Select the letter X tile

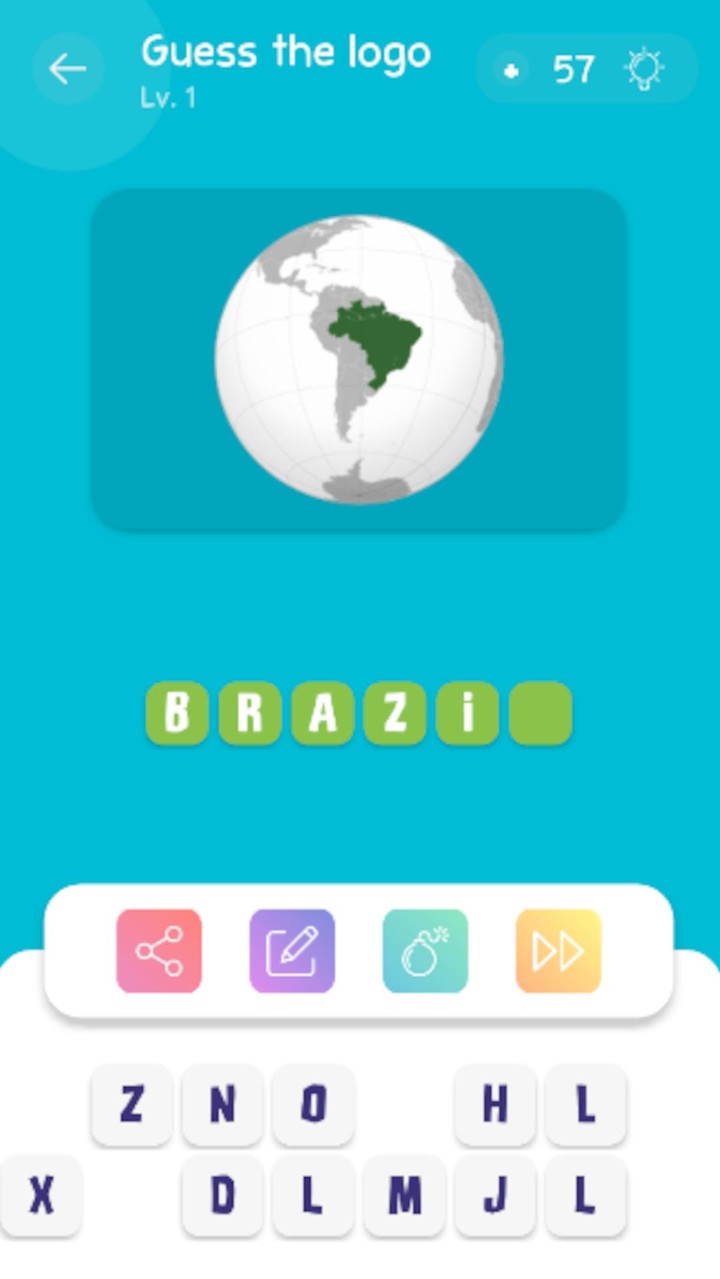[40, 1196]
